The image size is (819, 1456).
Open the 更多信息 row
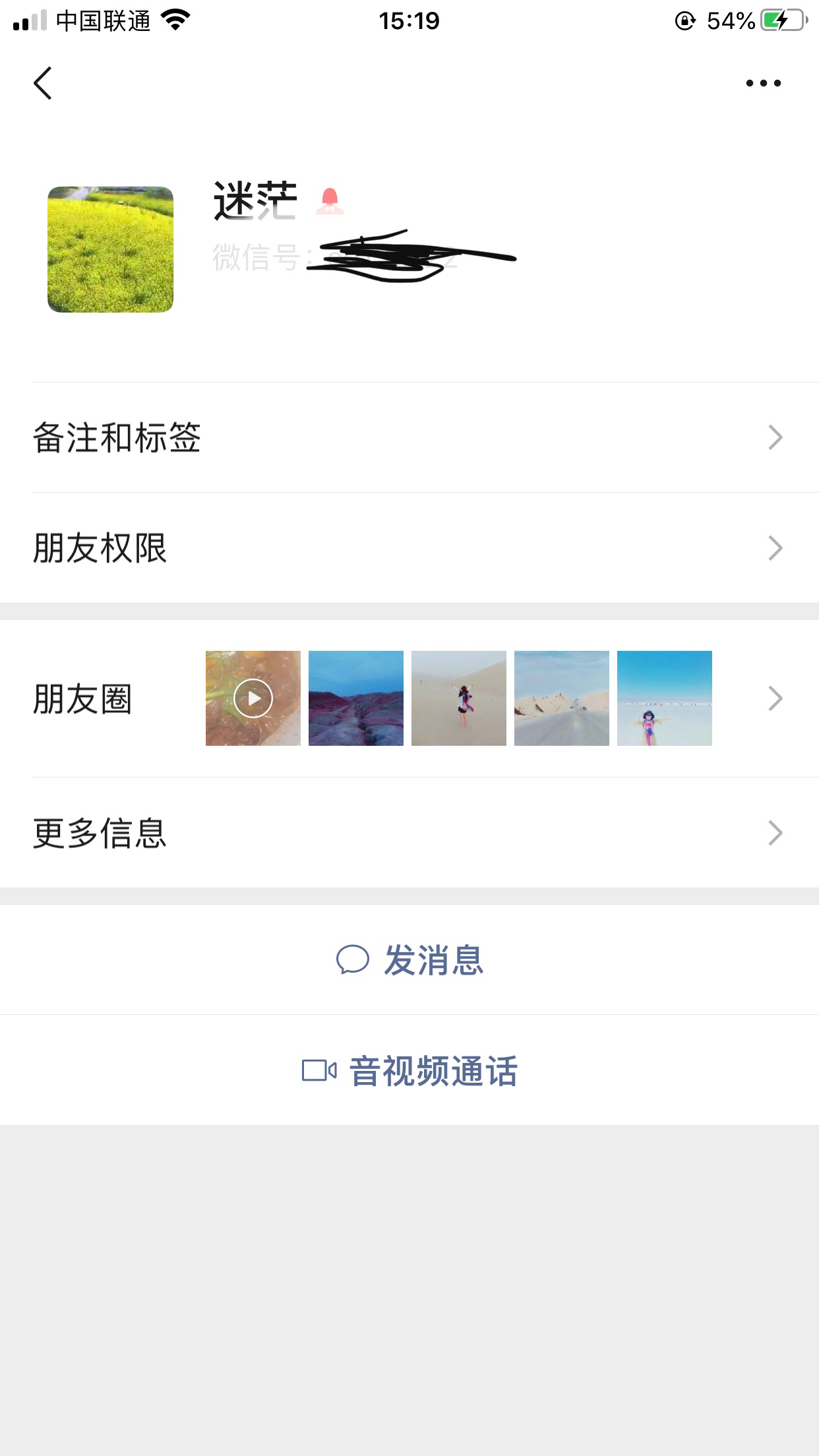click(409, 833)
